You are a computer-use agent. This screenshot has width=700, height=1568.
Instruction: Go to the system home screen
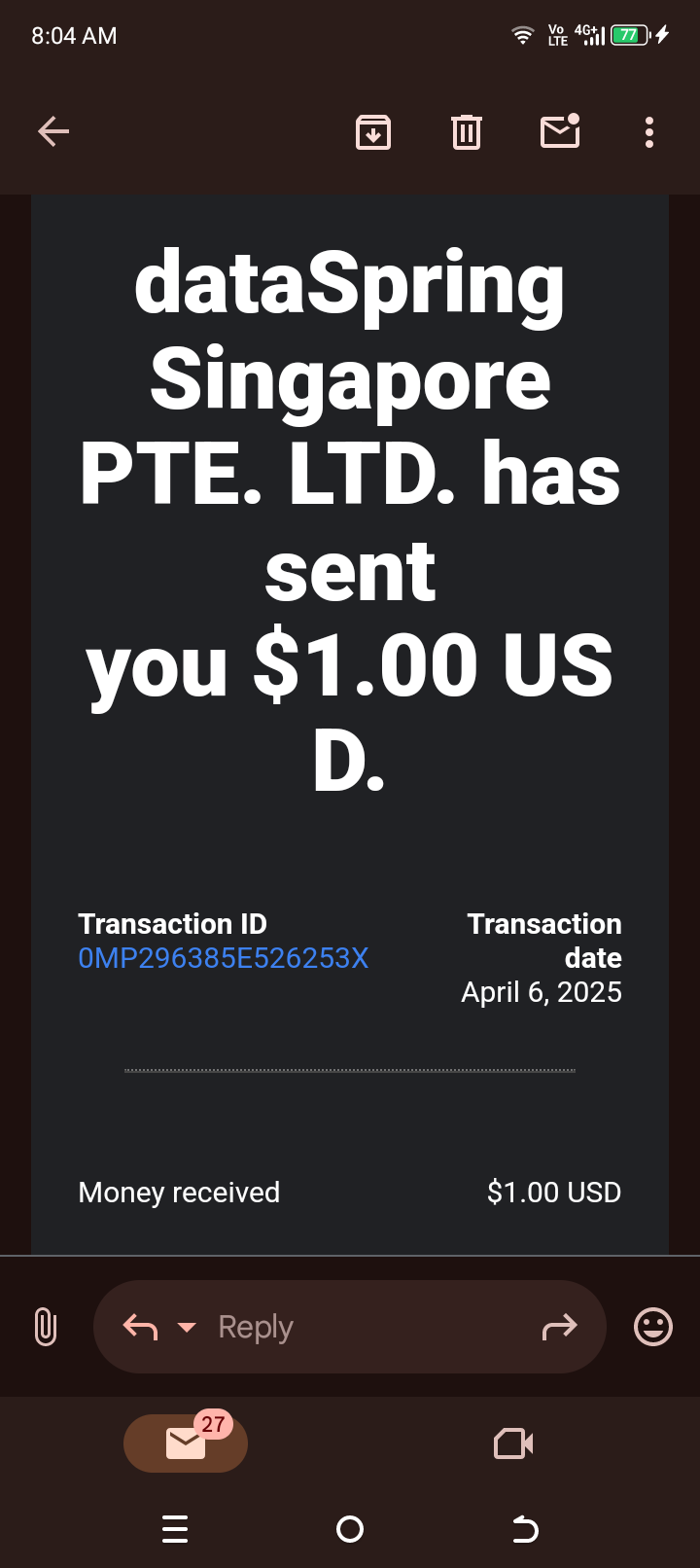point(350,1529)
